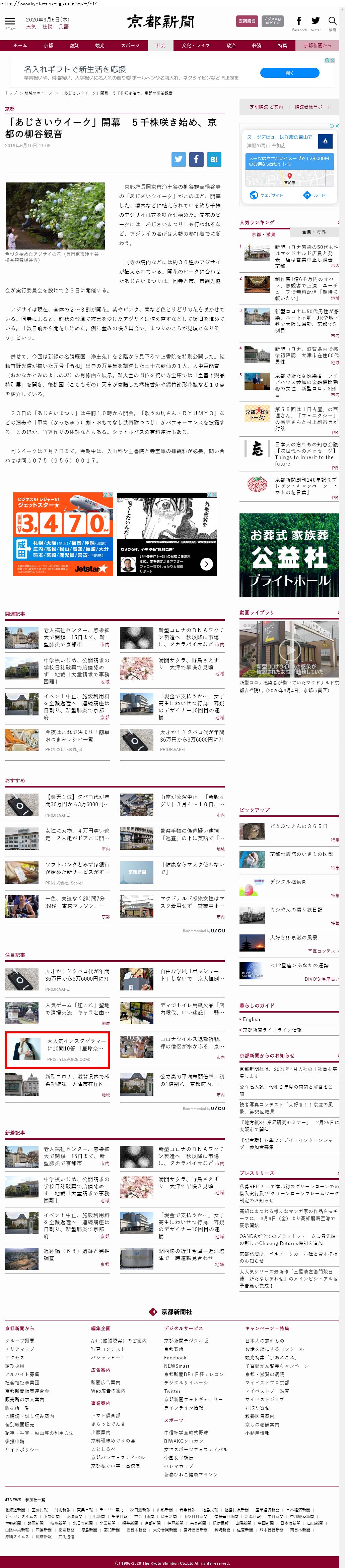Open 購読者様サポート link
This screenshot has width=345, height=1568.
coord(313,107)
